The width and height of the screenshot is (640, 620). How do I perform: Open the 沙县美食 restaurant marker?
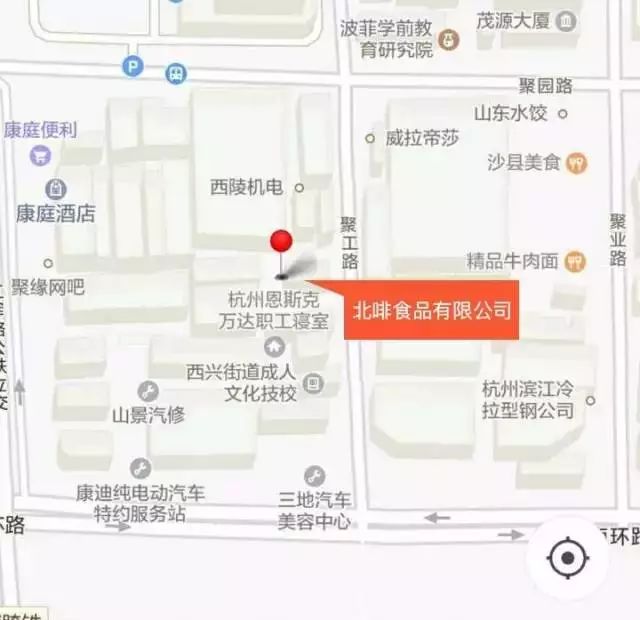click(x=576, y=162)
